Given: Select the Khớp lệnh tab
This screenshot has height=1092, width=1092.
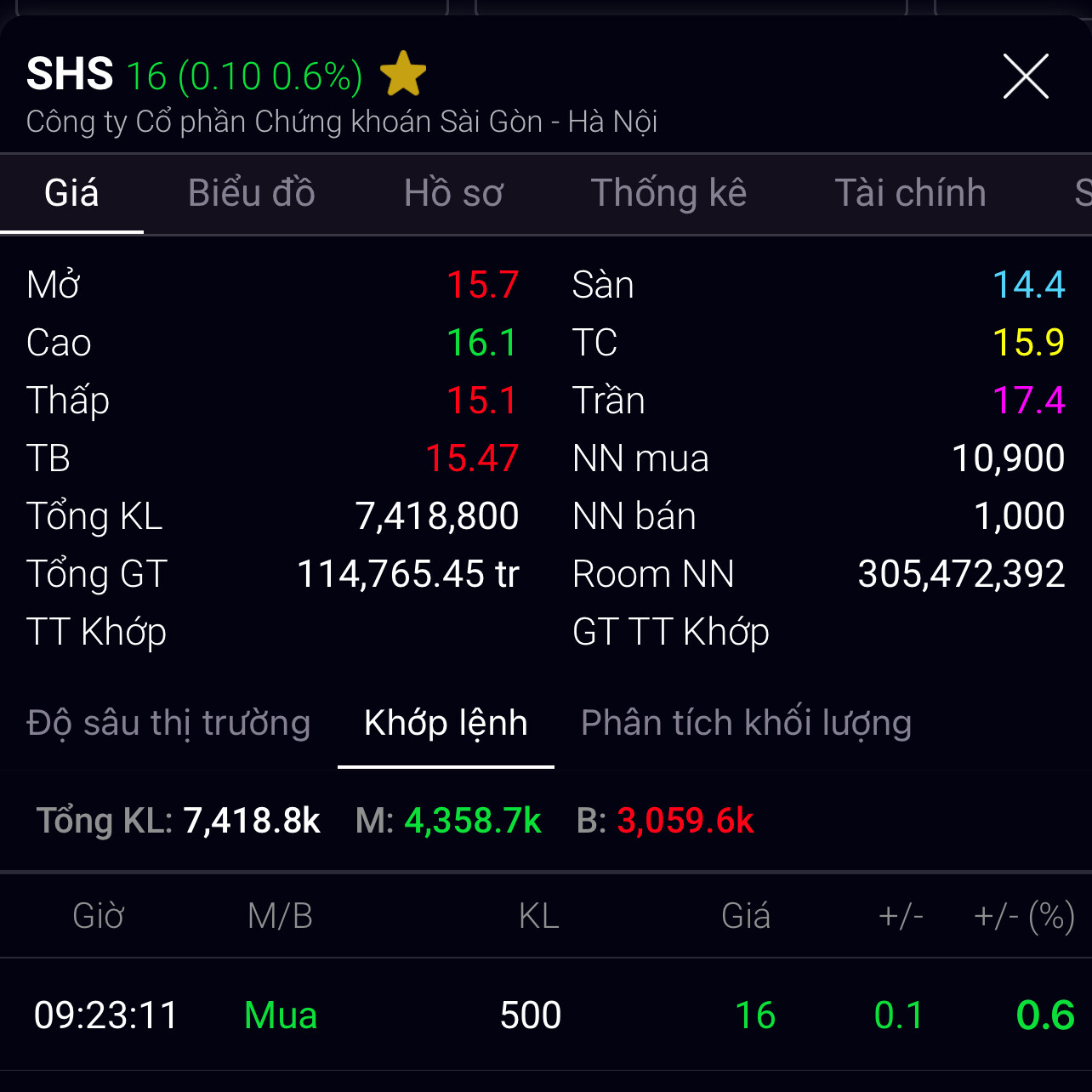Looking at the screenshot, I should 446,723.
